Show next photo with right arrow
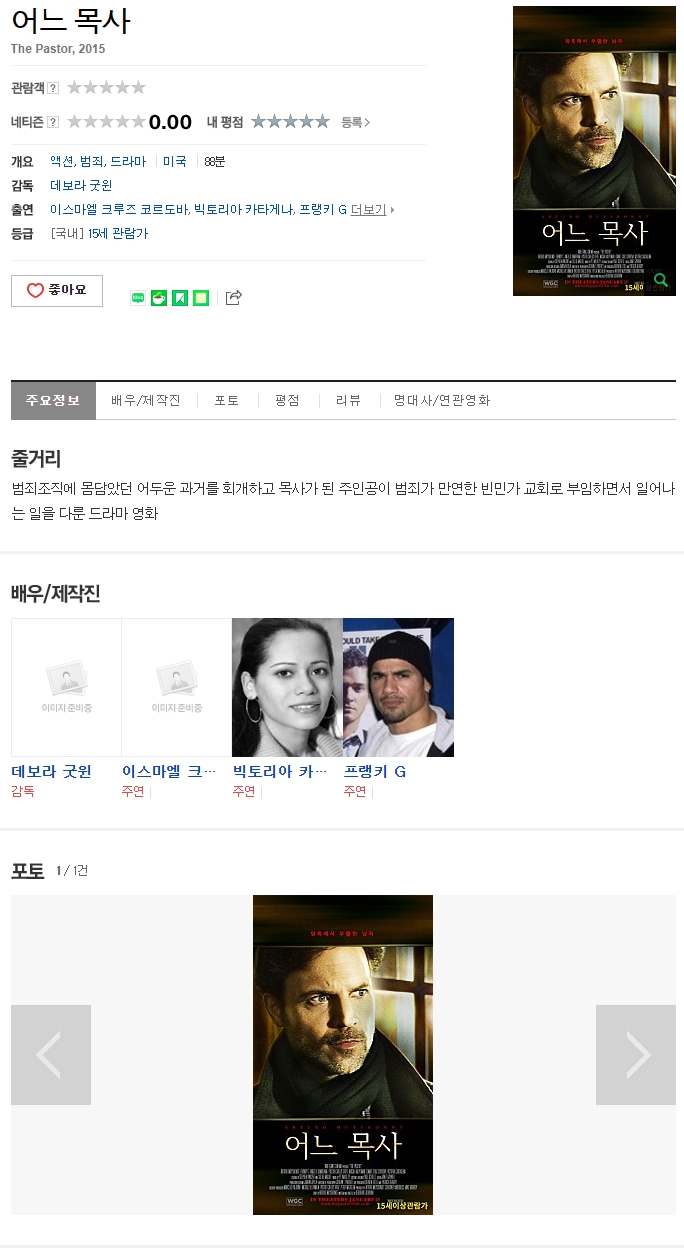 pyautogui.click(x=635, y=1054)
